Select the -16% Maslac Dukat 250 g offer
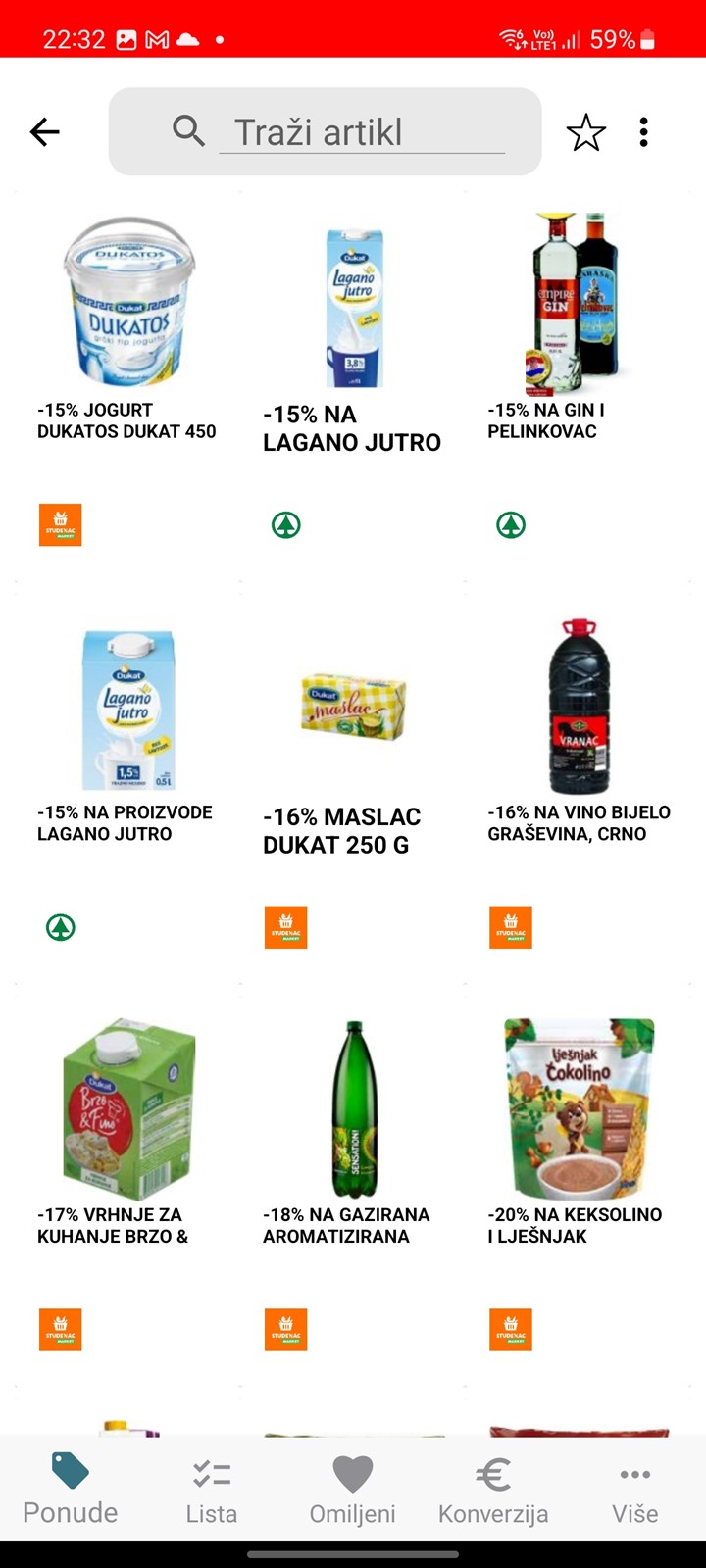 pyautogui.click(x=353, y=784)
